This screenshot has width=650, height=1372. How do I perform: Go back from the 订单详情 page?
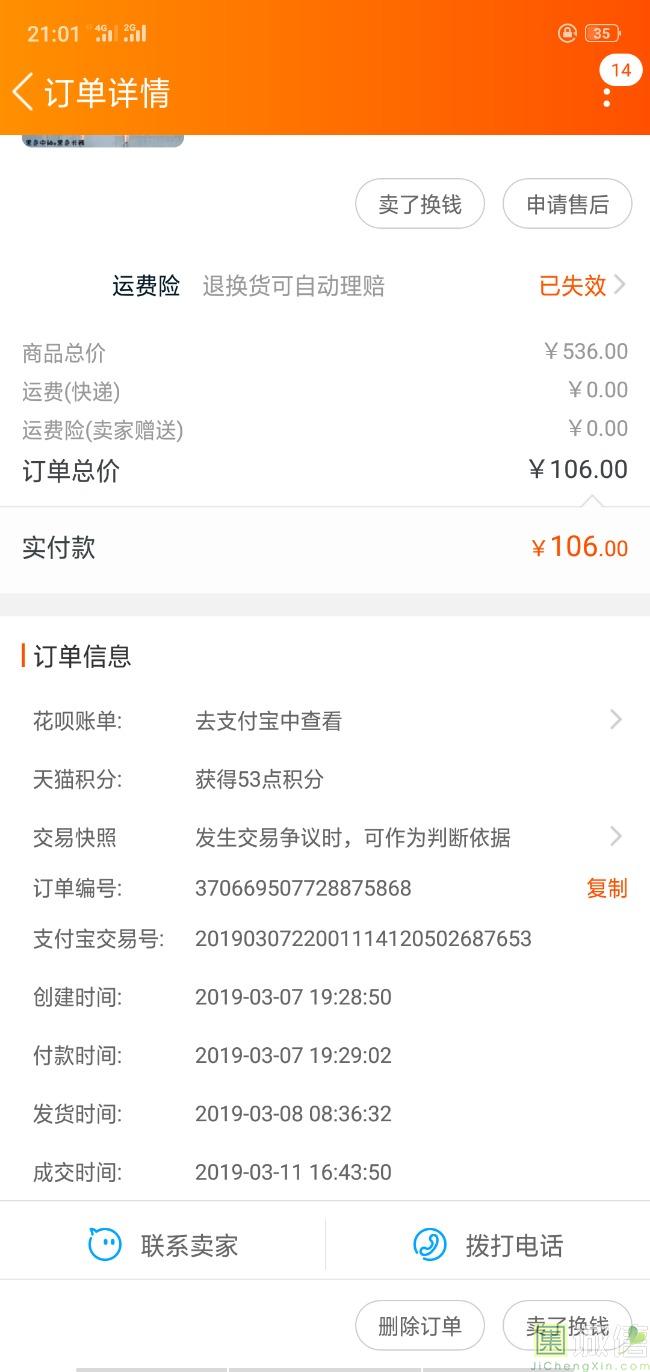point(24,92)
